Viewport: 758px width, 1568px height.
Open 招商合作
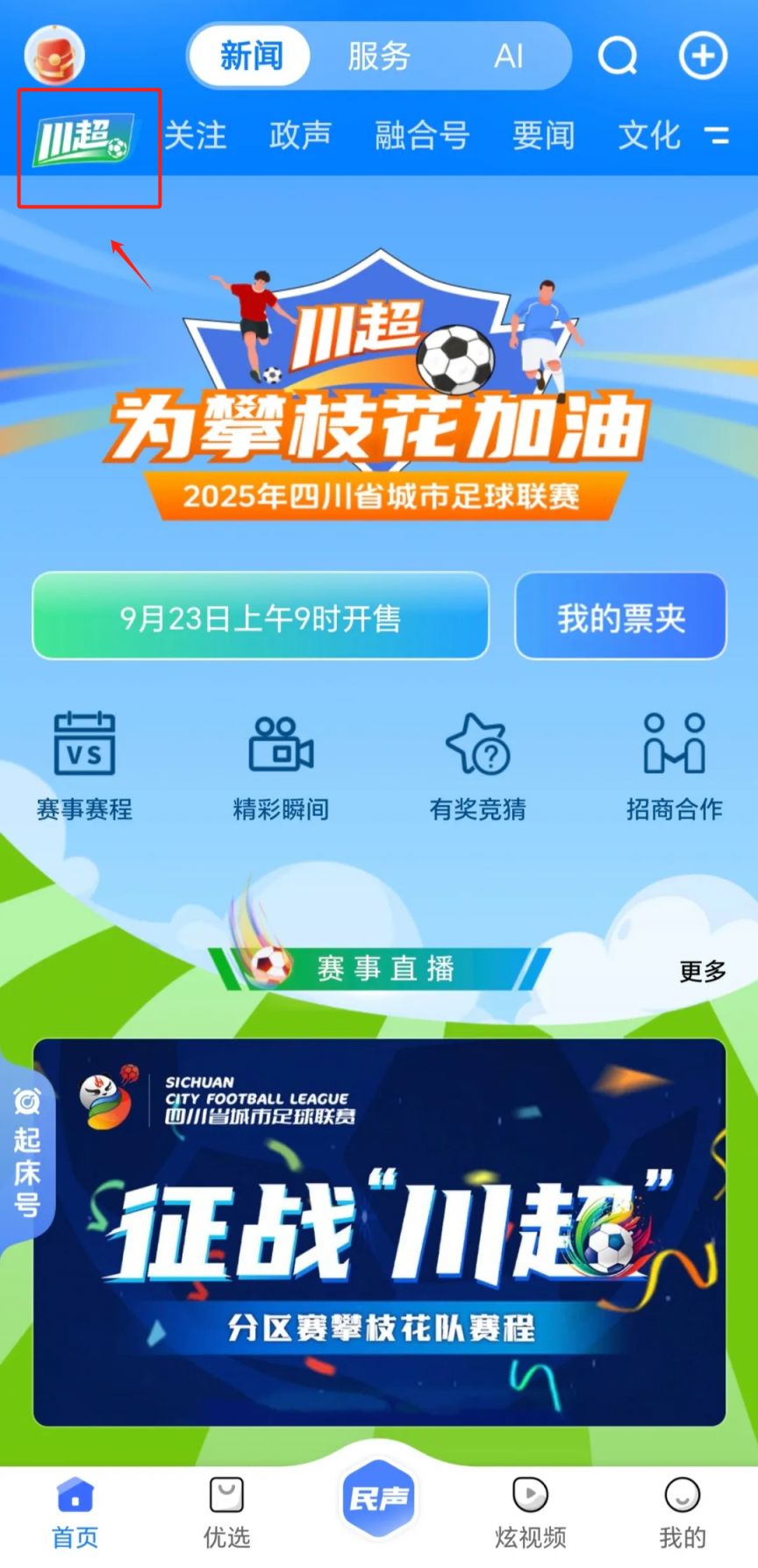pos(674,765)
